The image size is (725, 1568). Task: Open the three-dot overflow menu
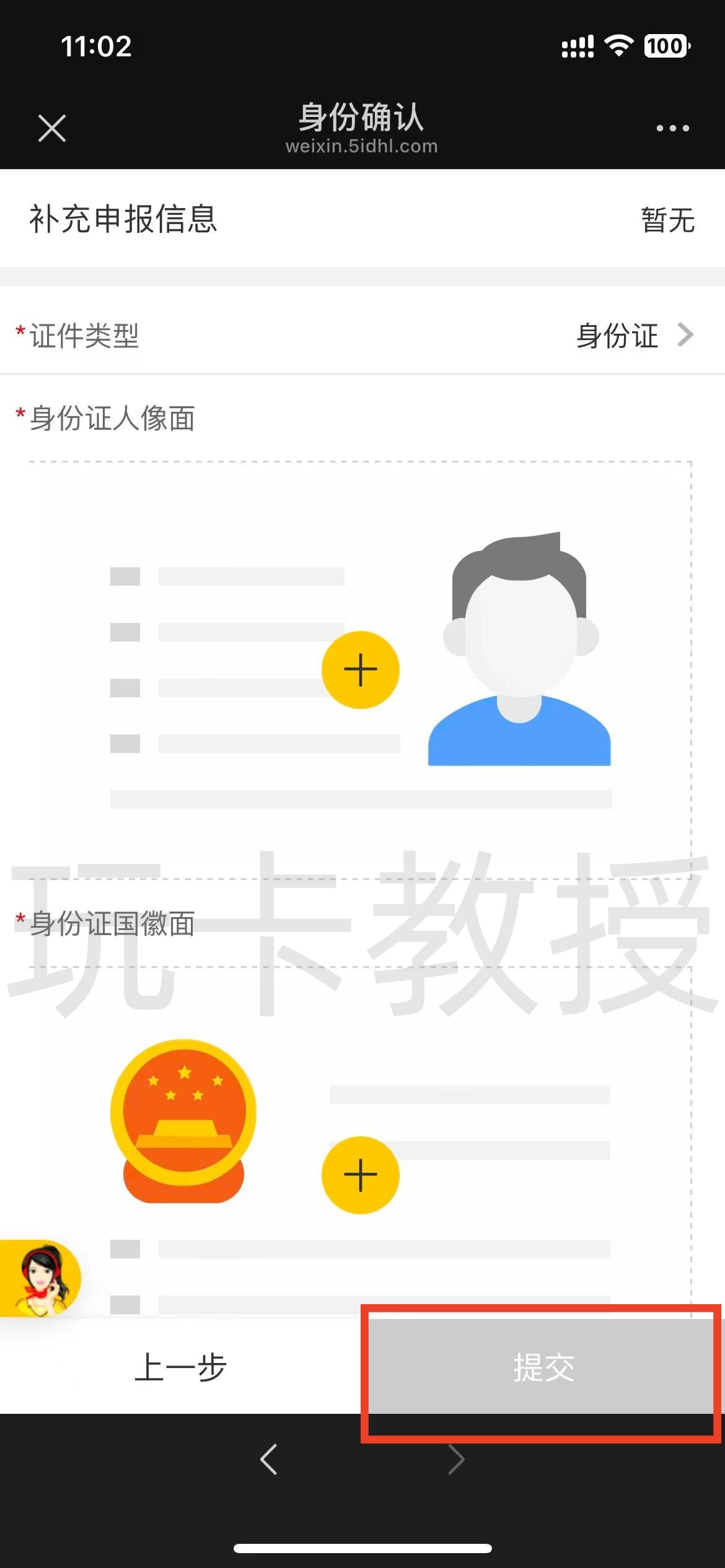point(672,128)
